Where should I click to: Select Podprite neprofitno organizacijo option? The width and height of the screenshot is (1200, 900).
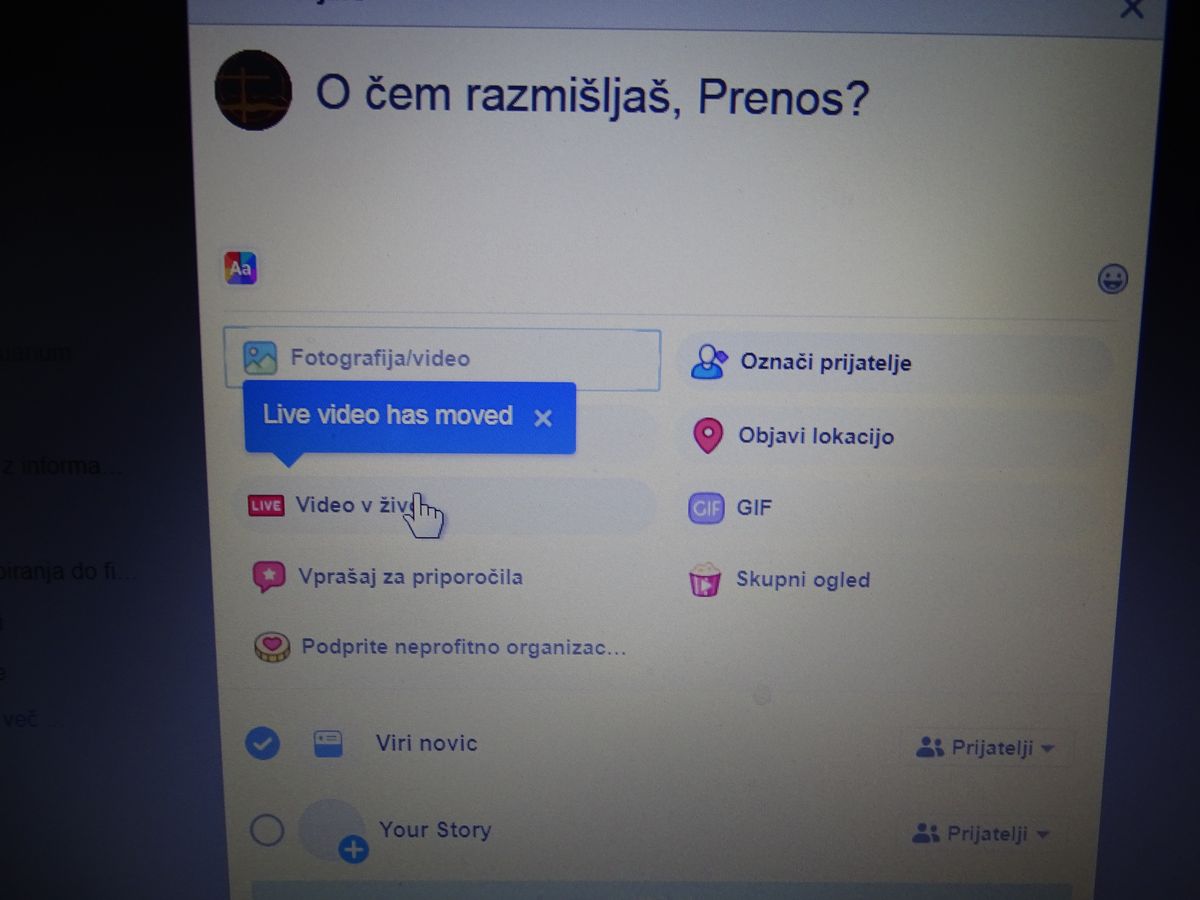click(462, 647)
